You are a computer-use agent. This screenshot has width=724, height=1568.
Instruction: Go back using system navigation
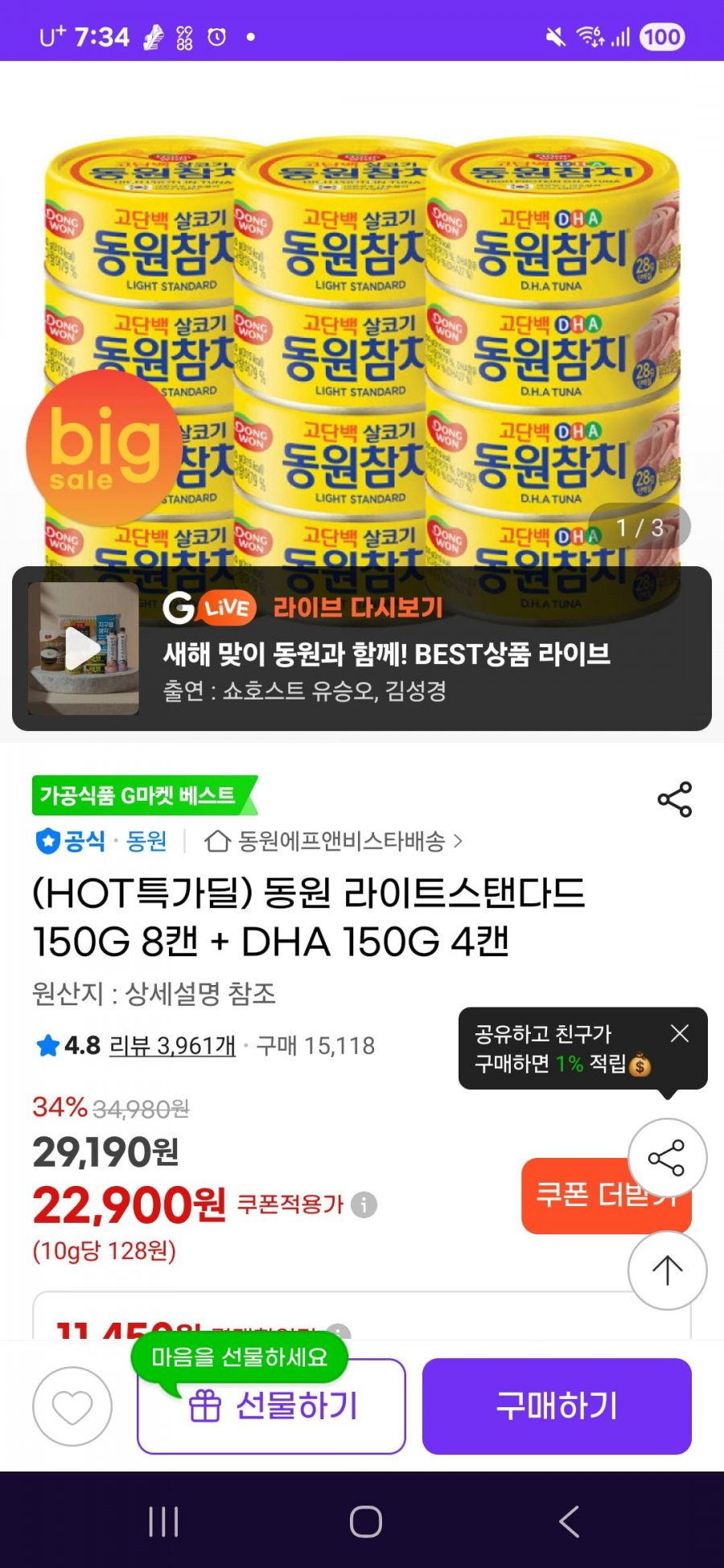(569, 1521)
